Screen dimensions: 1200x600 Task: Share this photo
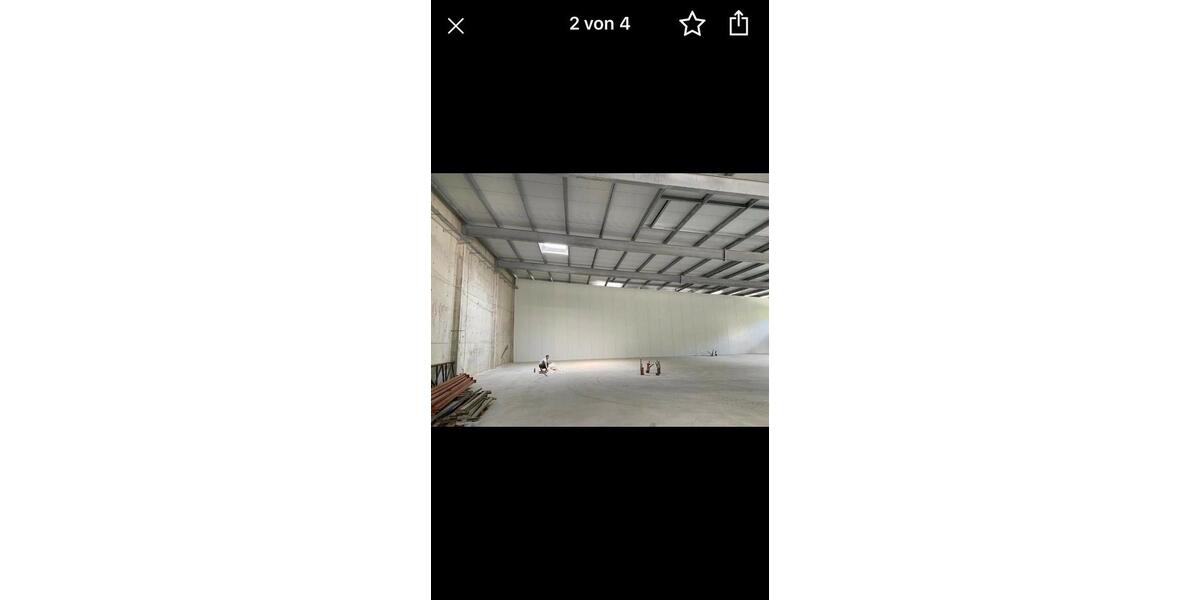(x=739, y=23)
